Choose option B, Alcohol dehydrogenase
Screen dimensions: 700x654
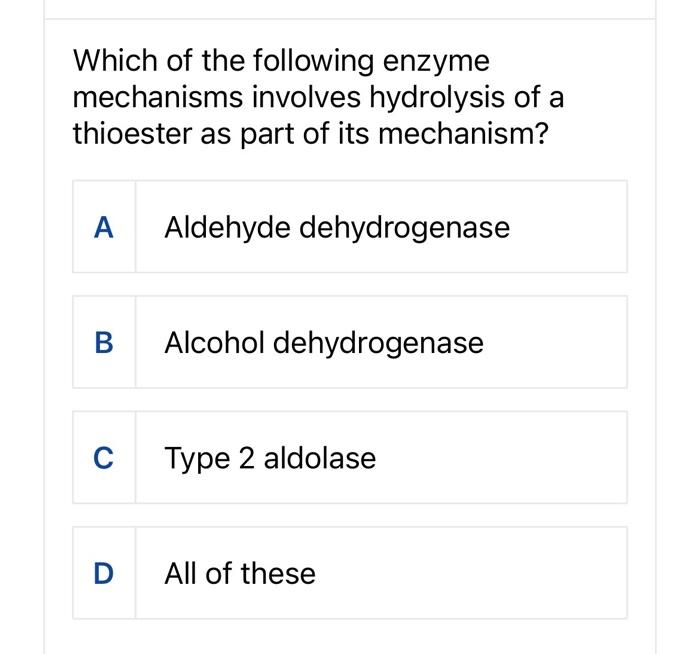tap(349, 342)
